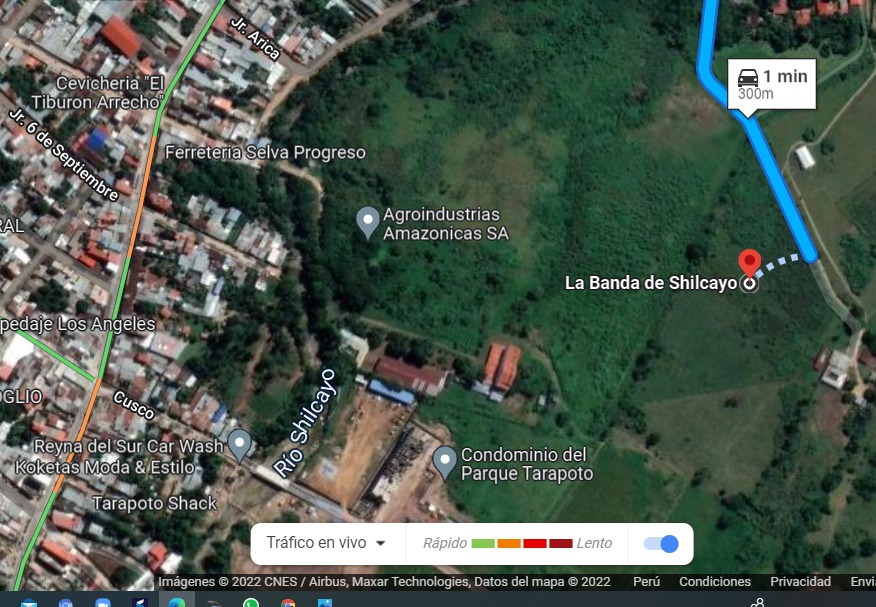Open Cevicheria El Tiburon Arrecho place label

[110, 92]
